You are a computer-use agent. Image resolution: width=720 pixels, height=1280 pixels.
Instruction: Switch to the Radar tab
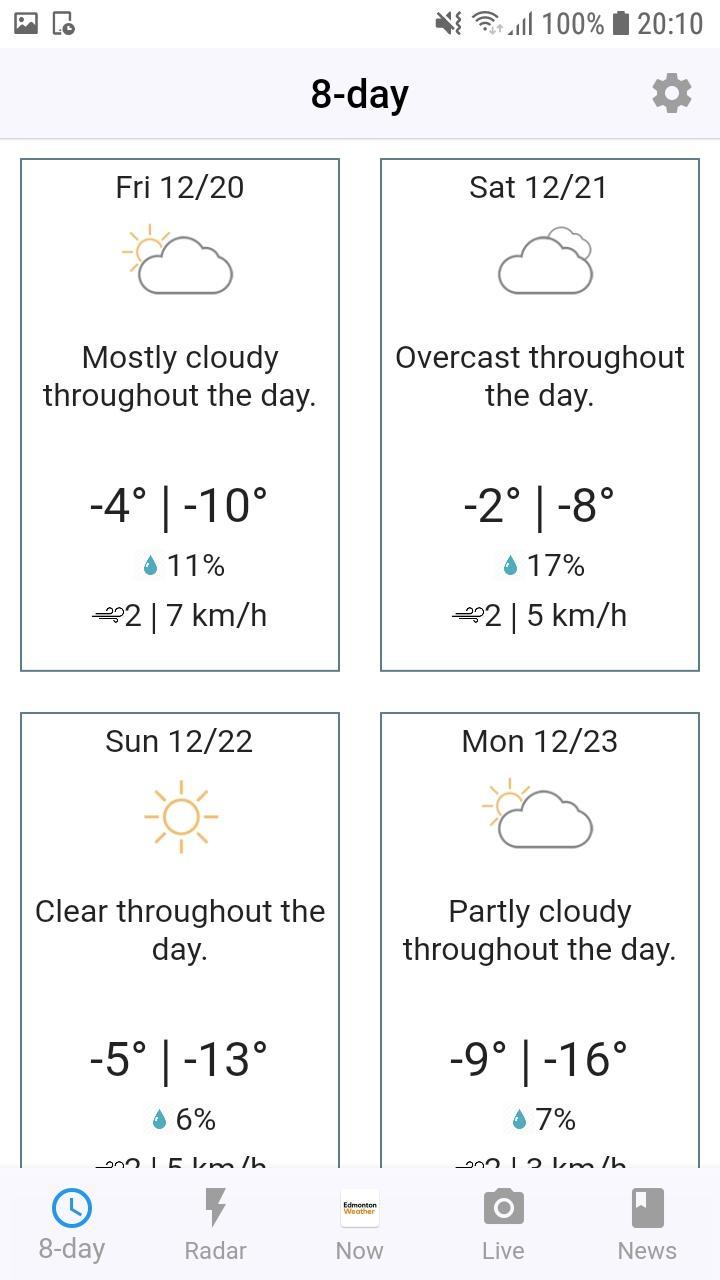pyautogui.click(x=215, y=1224)
